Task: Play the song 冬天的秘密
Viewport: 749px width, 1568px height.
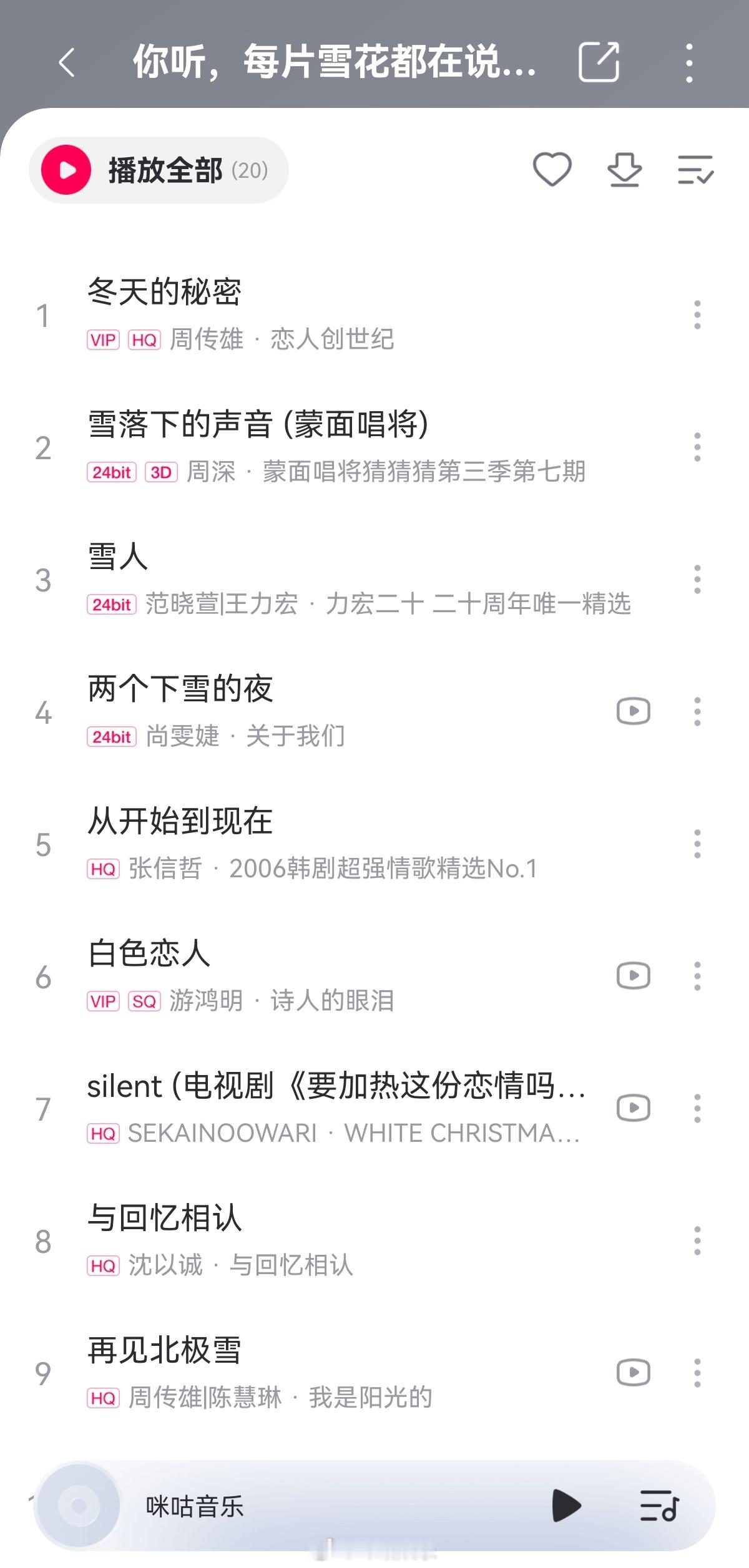Action: point(350,314)
